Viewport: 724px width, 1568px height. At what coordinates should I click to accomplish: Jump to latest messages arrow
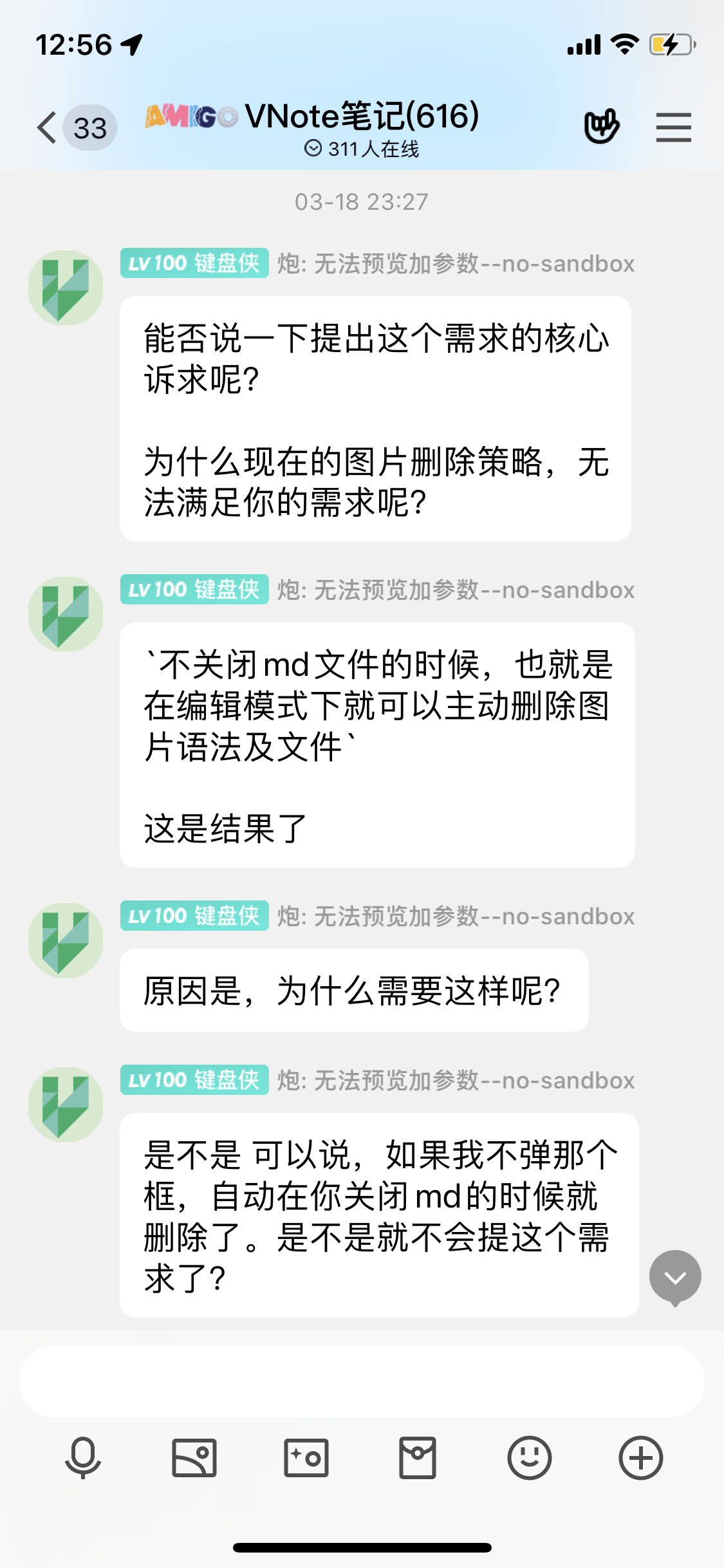point(675,1277)
